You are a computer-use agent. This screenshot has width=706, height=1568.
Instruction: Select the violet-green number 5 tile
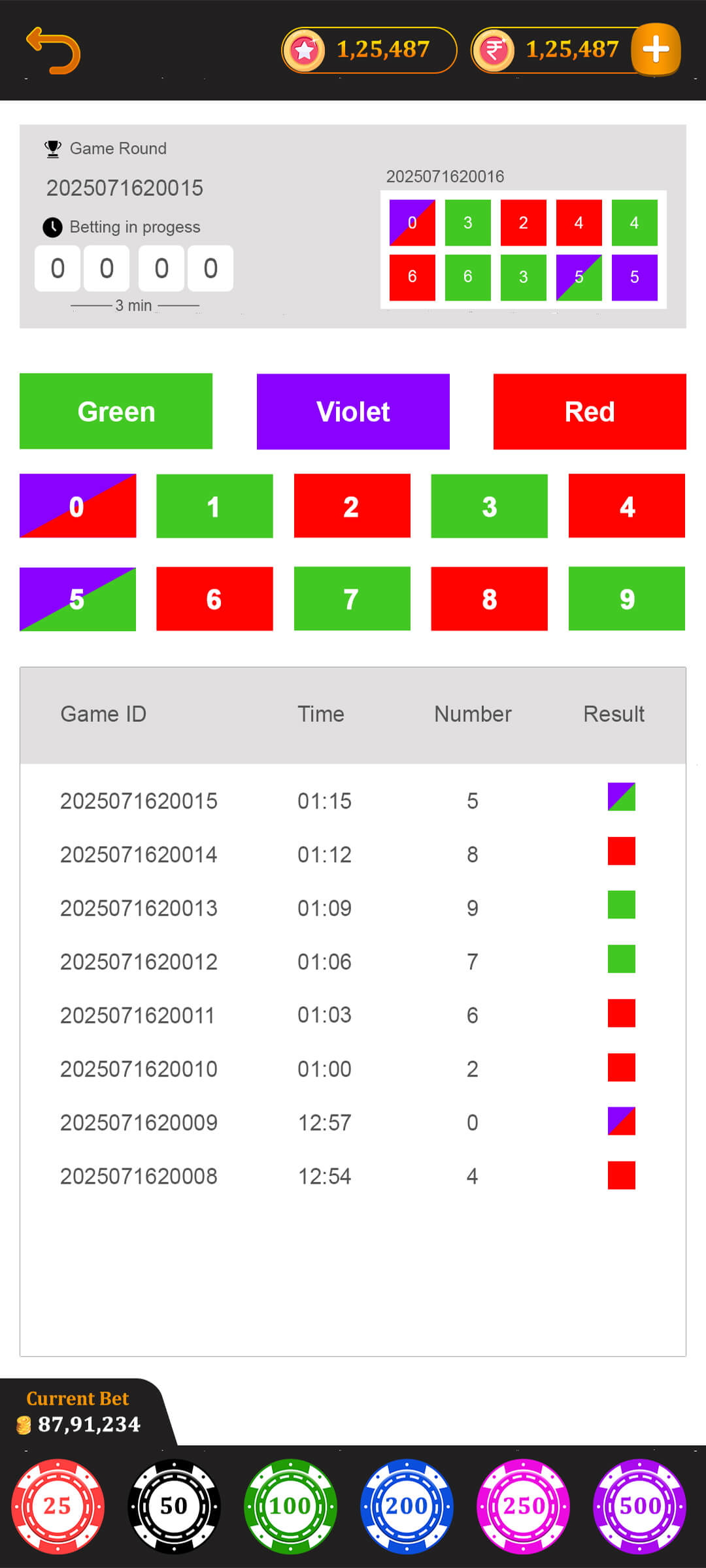(78, 598)
